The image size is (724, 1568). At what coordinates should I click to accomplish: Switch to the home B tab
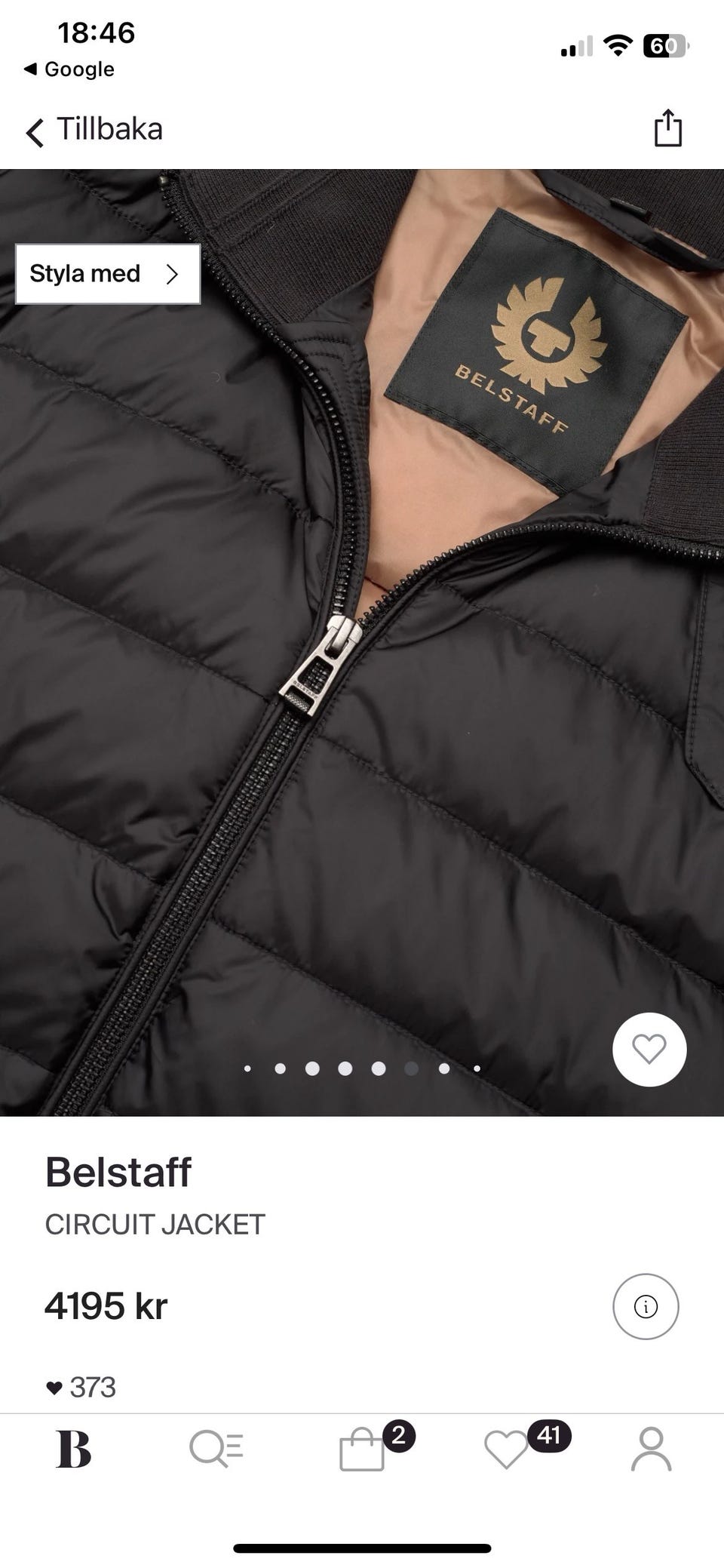point(73,1450)
